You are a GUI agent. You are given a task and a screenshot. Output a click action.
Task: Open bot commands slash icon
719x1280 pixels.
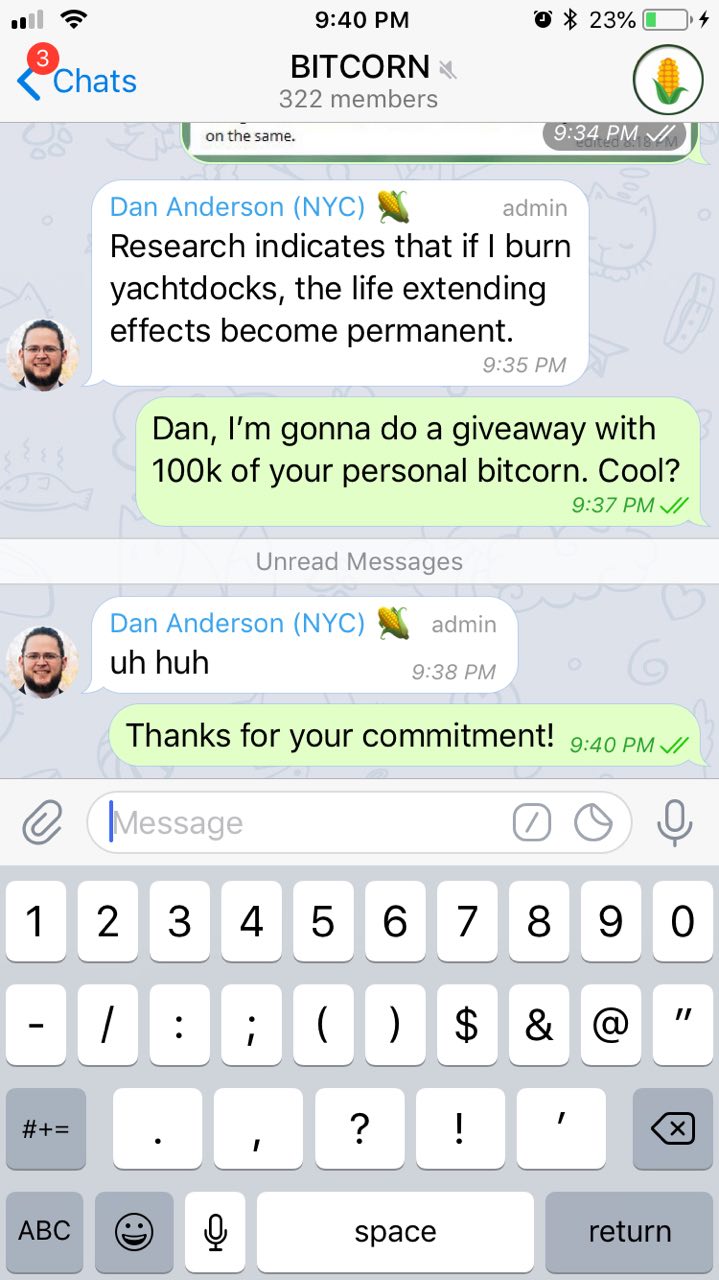[532, 823]
